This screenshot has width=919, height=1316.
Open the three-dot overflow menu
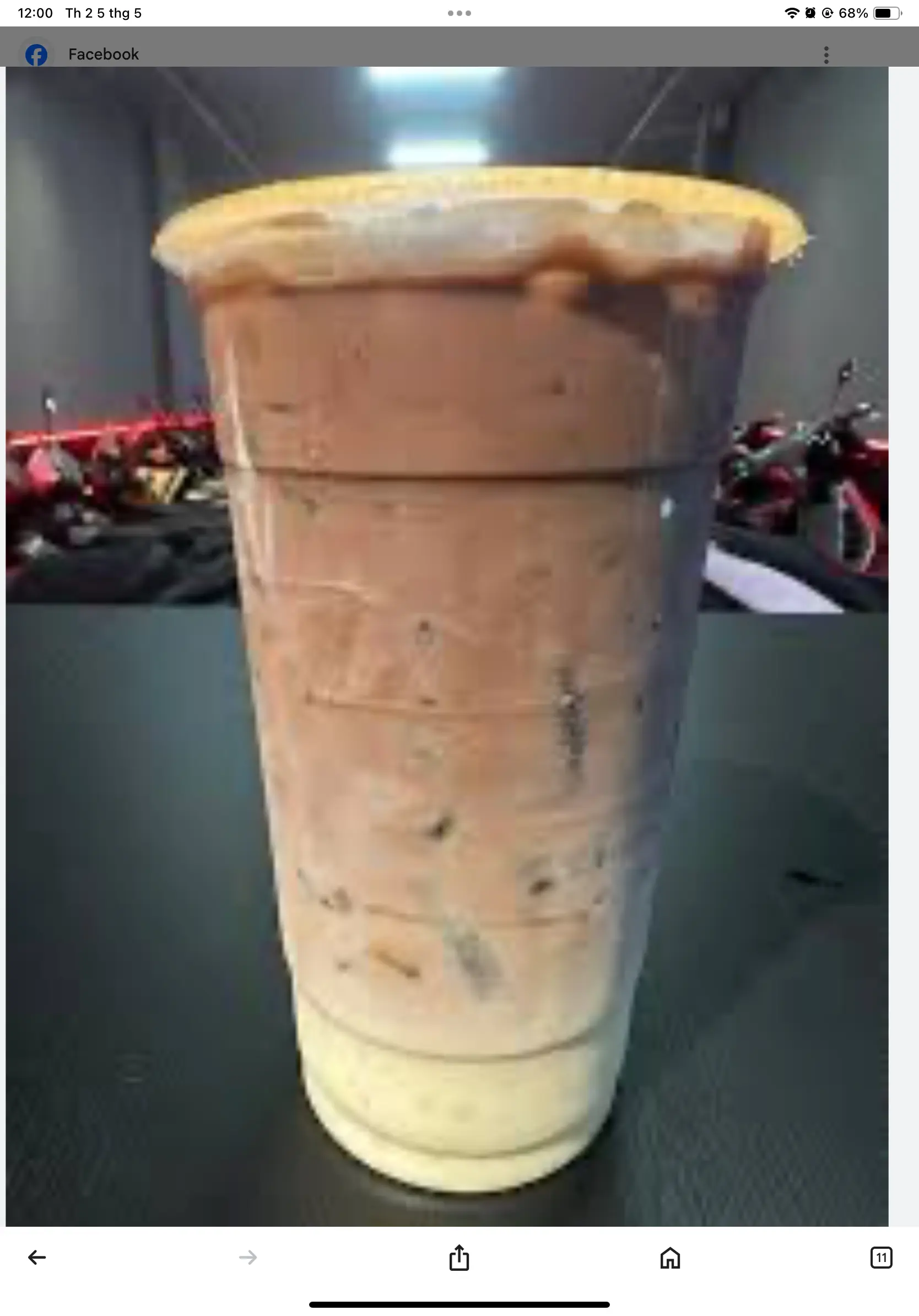(825, 55)
